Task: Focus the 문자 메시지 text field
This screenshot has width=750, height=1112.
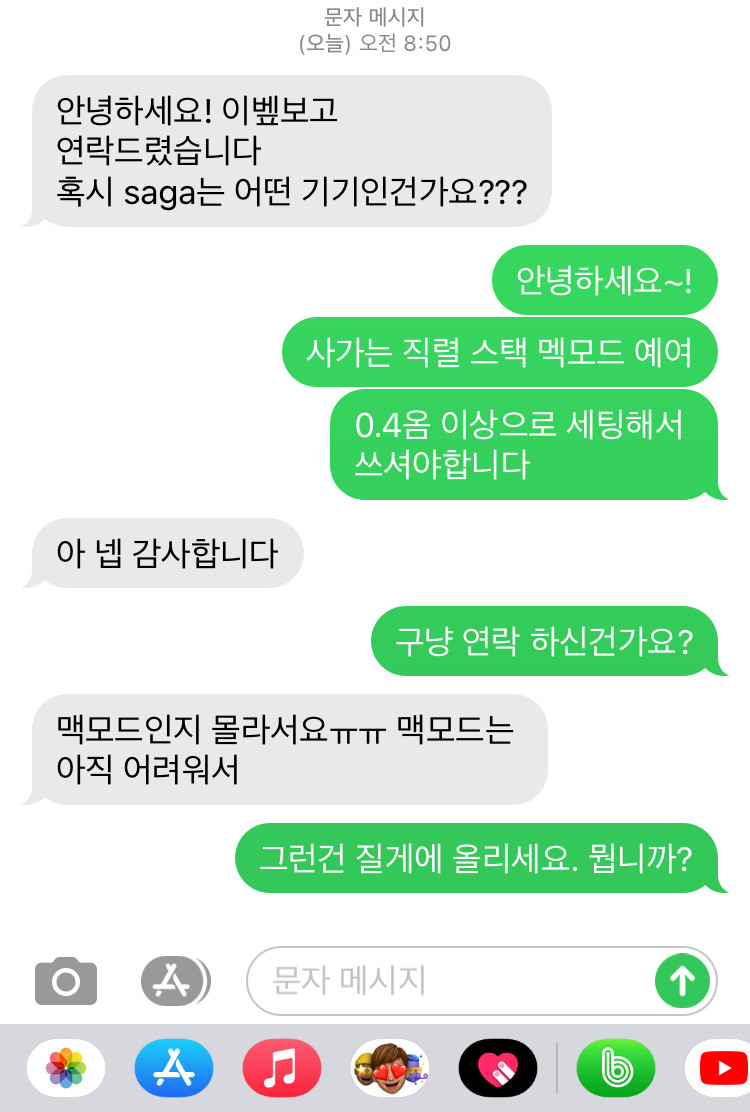Action: point(450,981)
